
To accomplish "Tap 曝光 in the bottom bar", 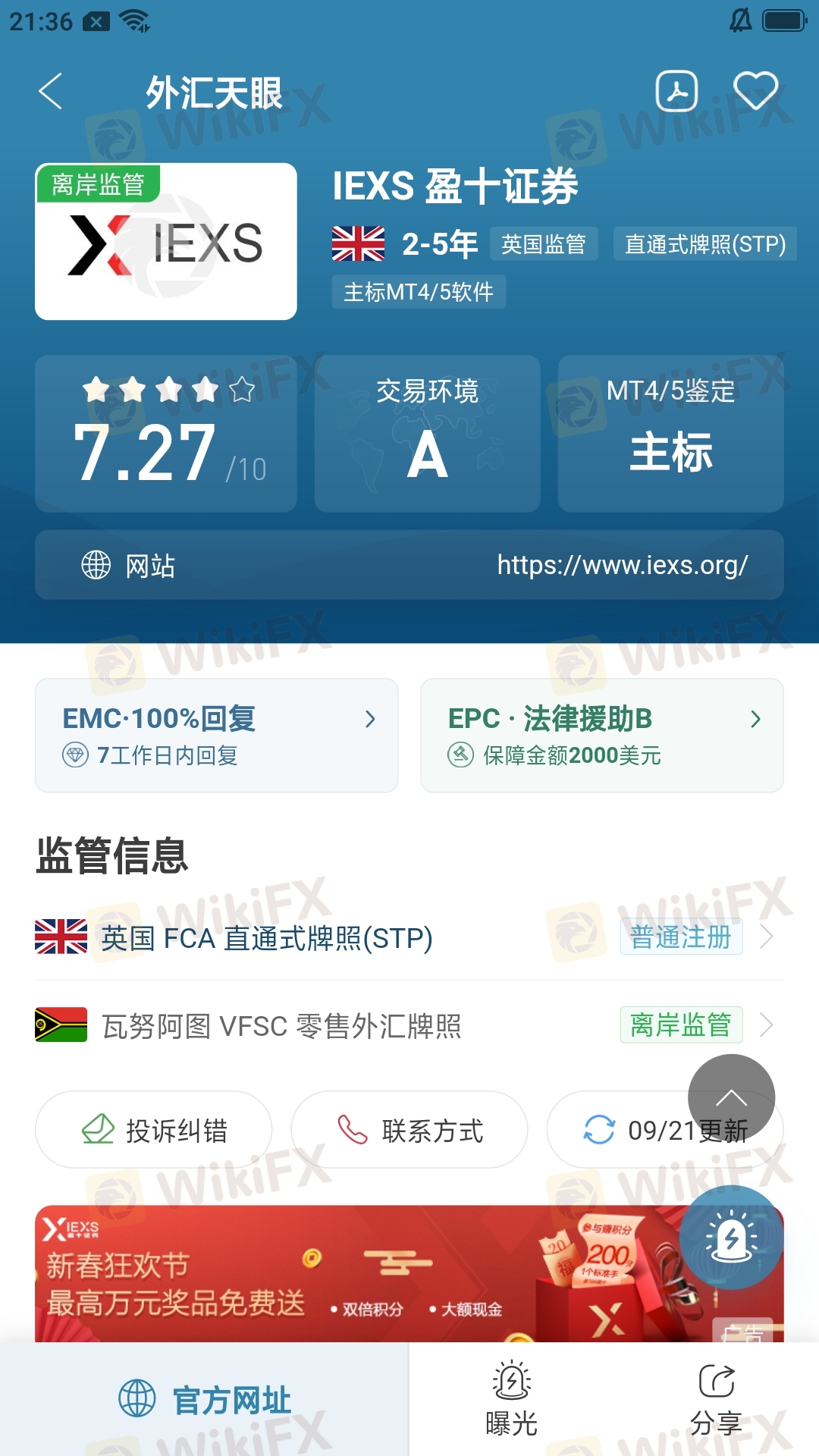I will point(511,1400).
